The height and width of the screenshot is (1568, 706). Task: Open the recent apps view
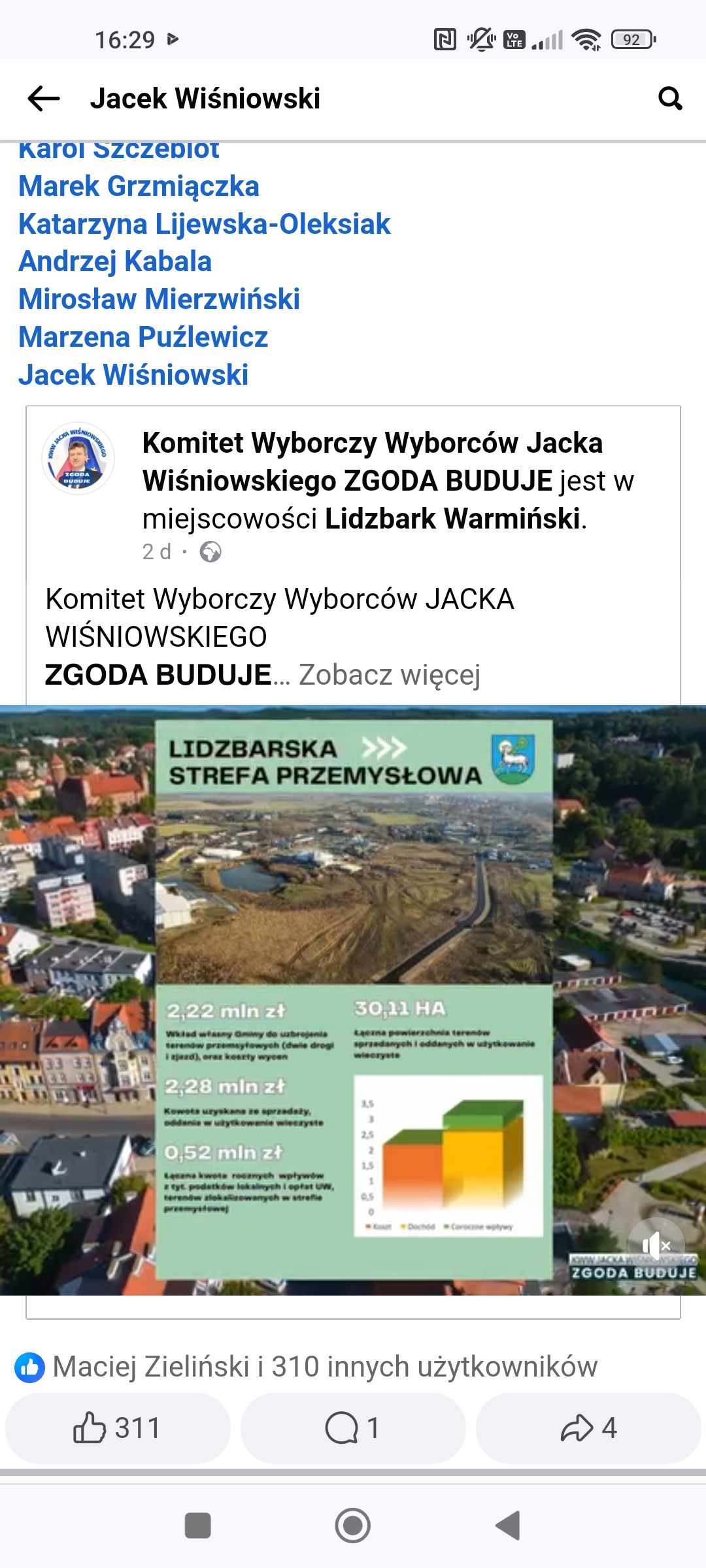tap(198, 1526)
